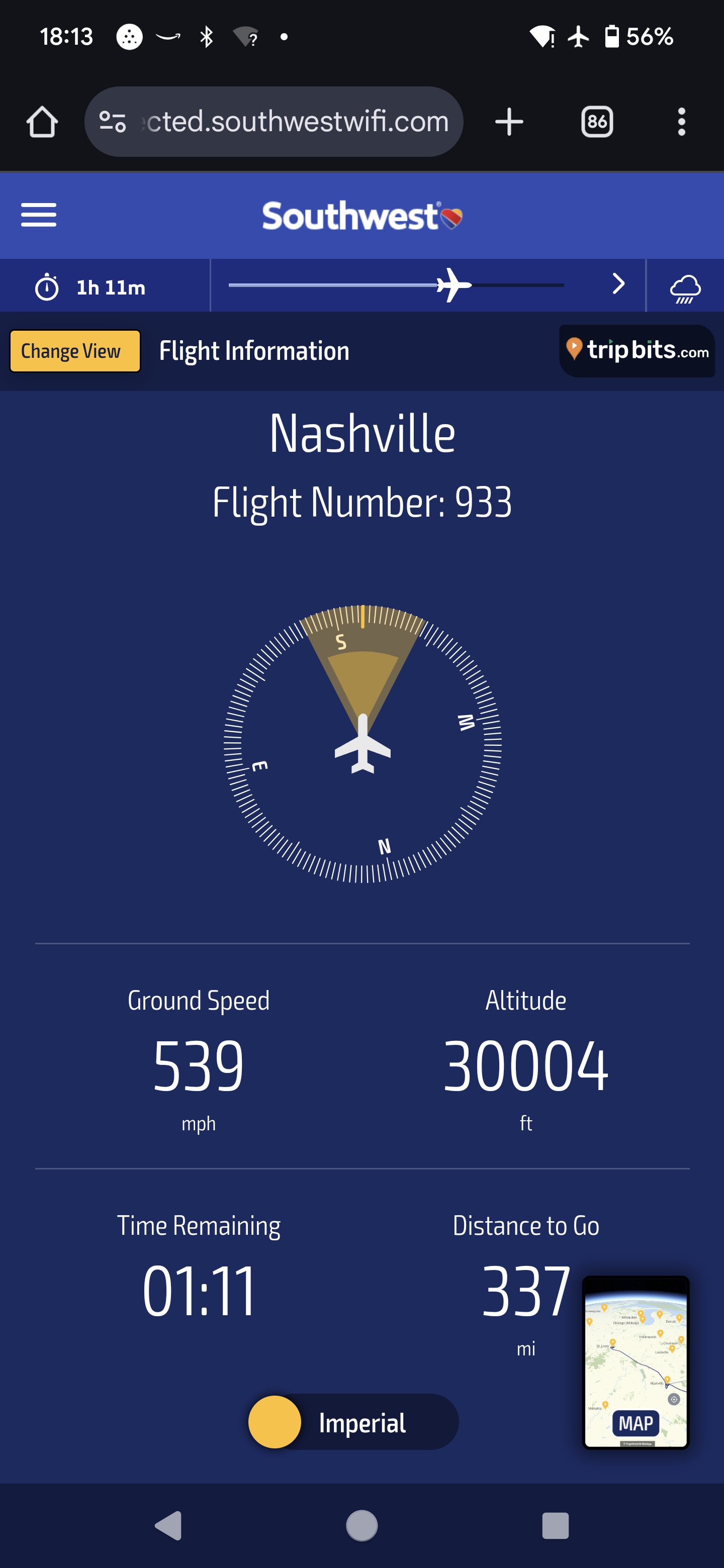
Task: Open the Southwest hamburger menu
Action: (38, 215)
